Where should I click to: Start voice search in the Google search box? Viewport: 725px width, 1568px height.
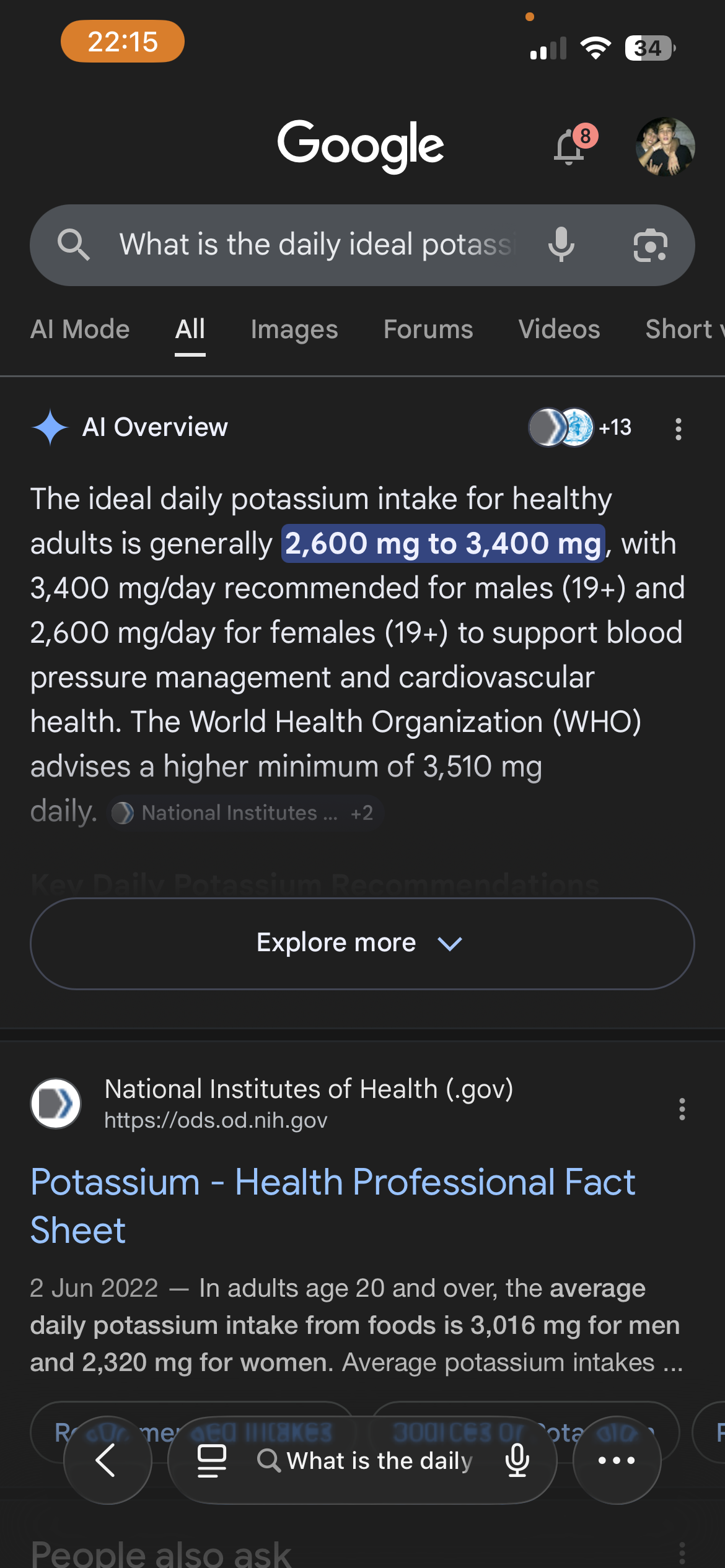[561, 245]
